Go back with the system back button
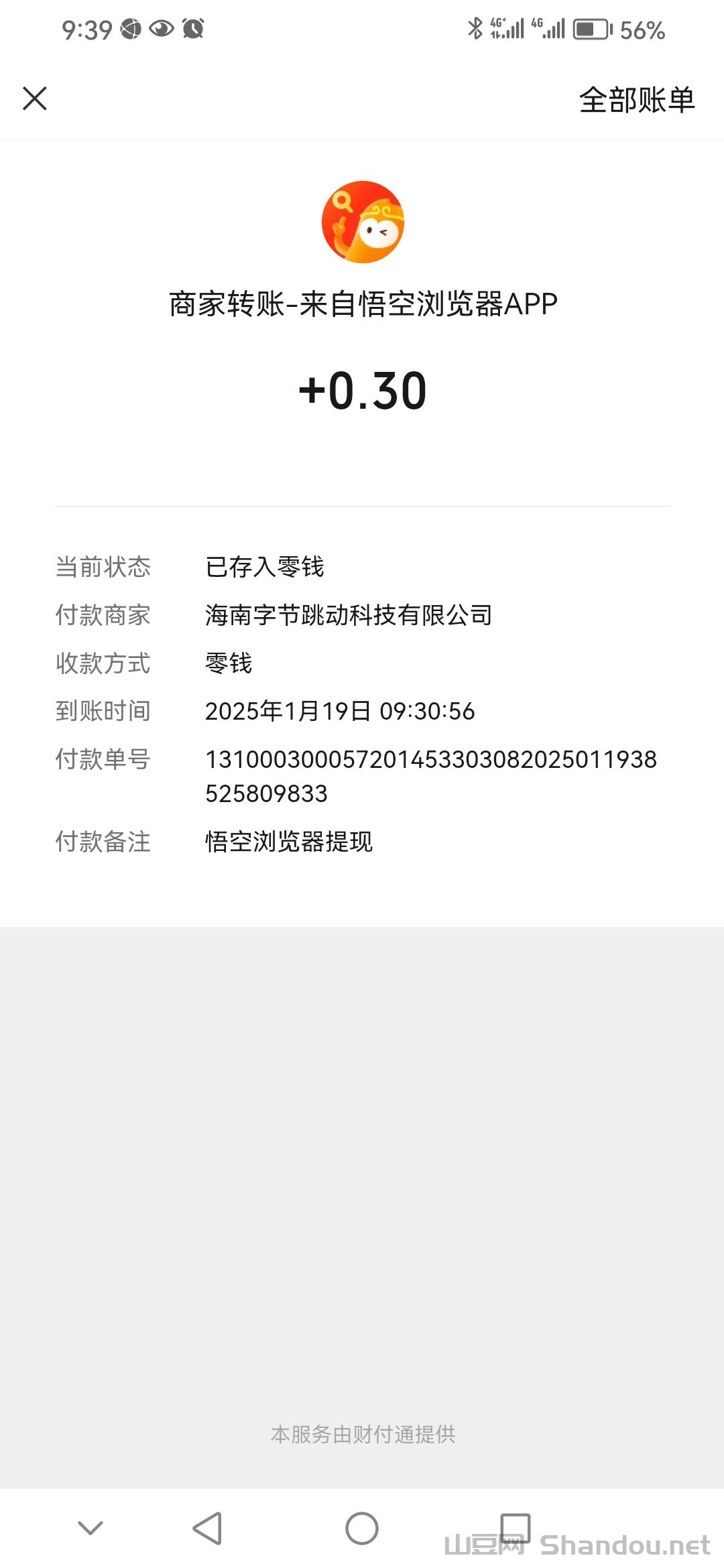Image resolution: width=724 pixels, height=1568 pixels. 207,1528
